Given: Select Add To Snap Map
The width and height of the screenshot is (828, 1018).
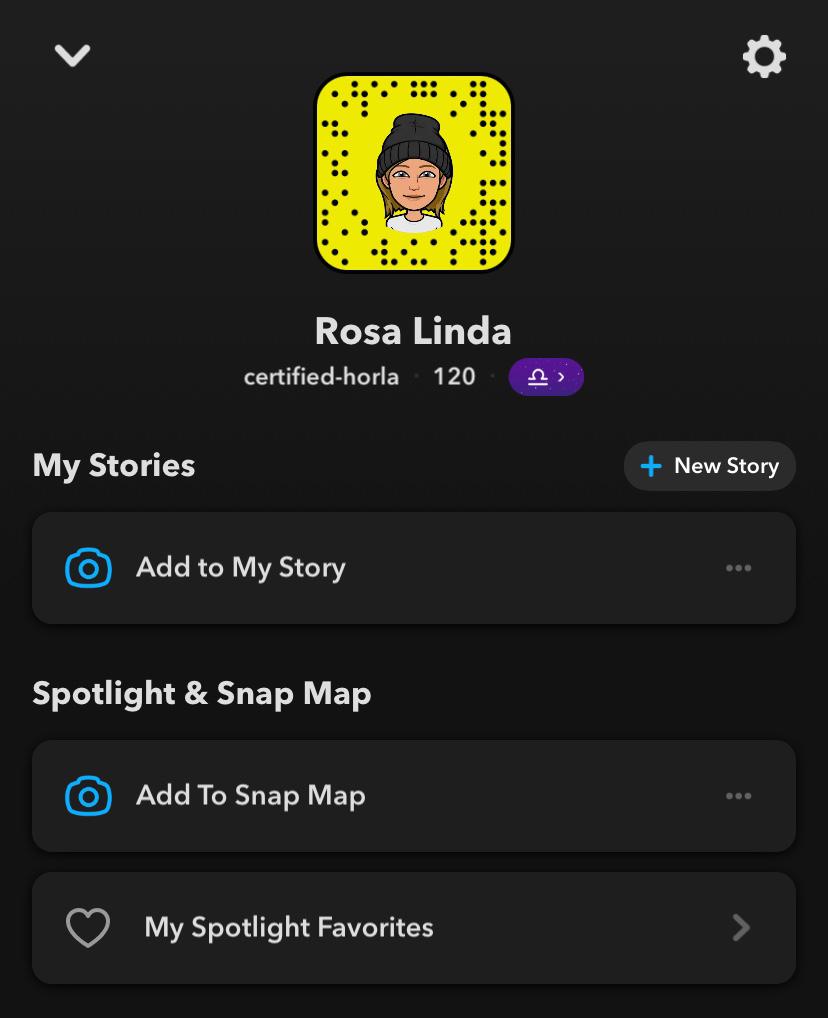Looking at the screenshot, I should [x=250, y=796].
